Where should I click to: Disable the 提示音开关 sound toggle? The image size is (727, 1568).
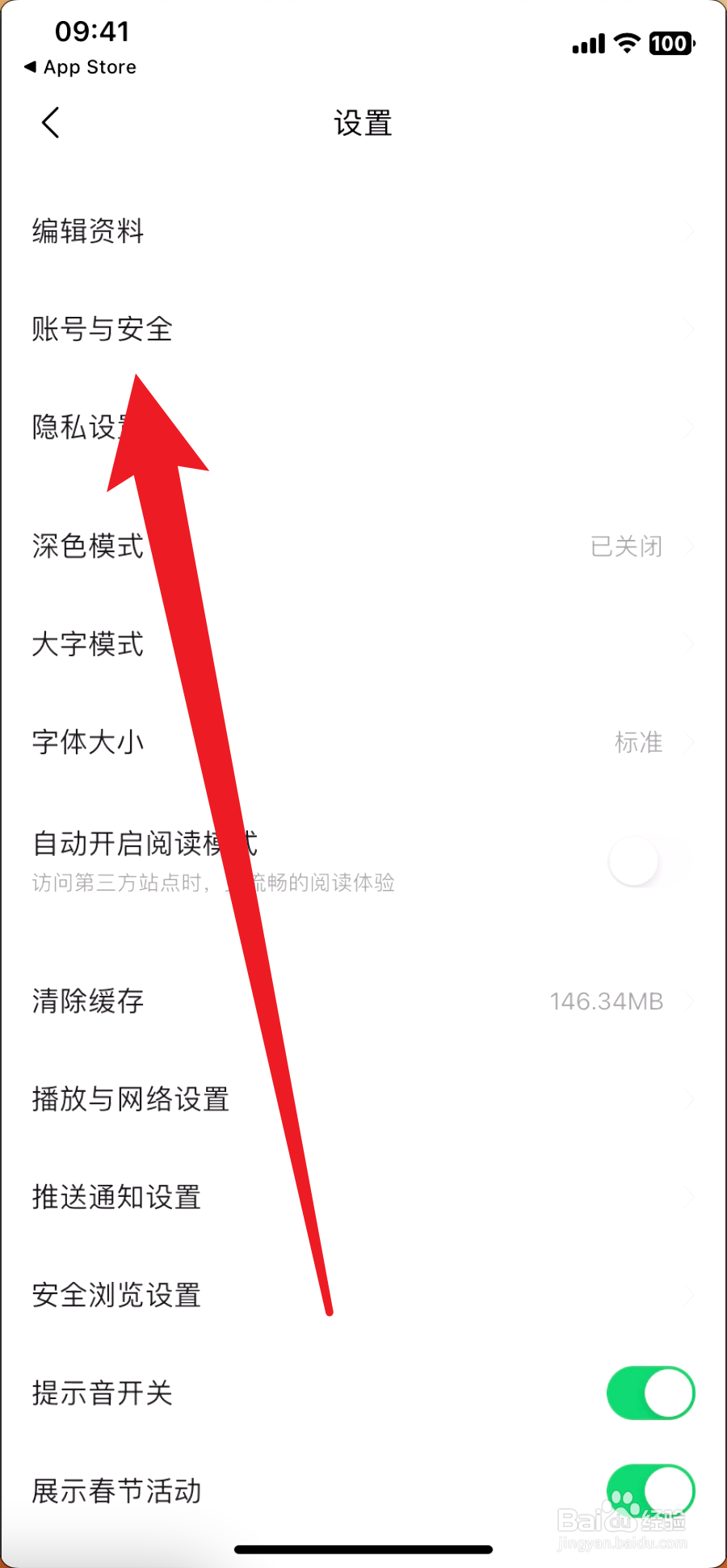[651, 1393]
